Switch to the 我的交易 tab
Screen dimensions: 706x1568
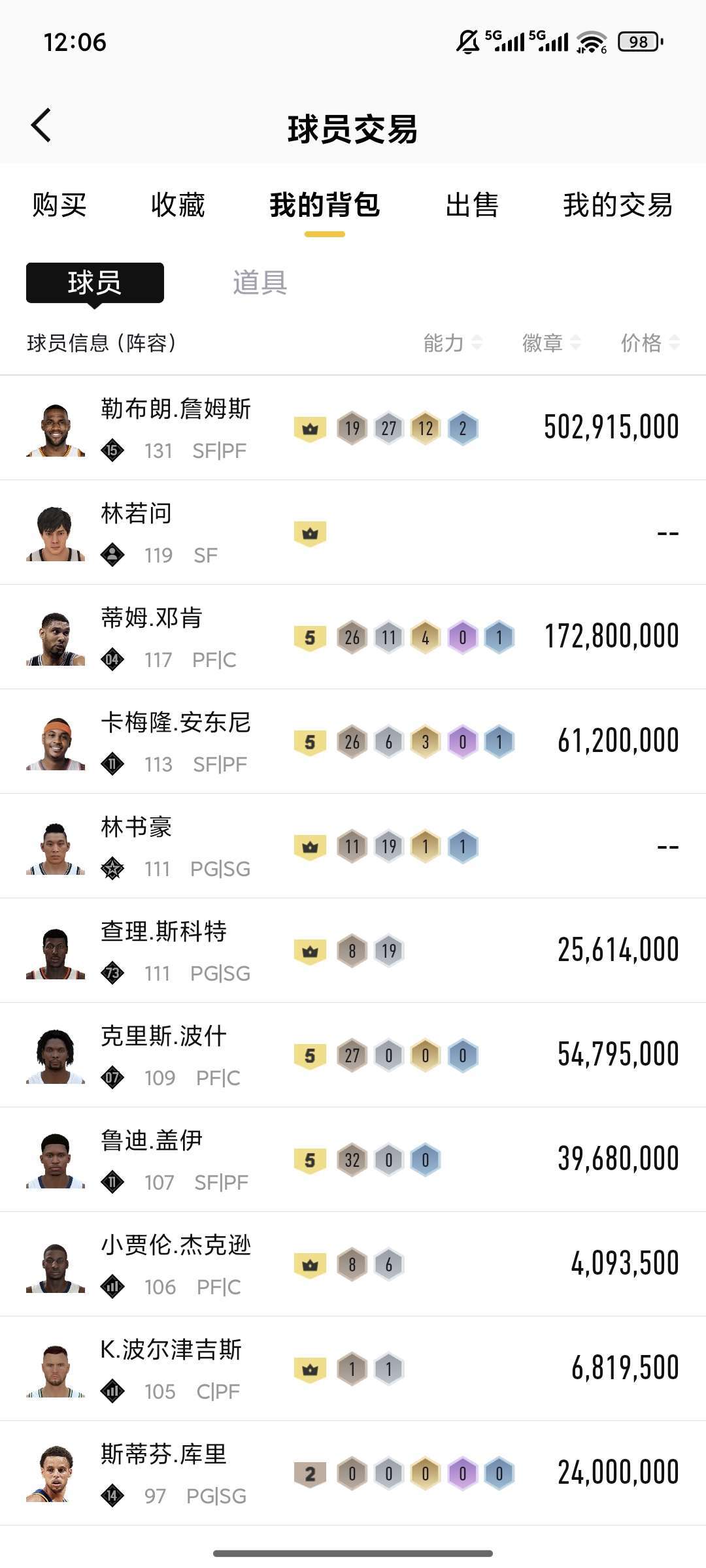618,205
